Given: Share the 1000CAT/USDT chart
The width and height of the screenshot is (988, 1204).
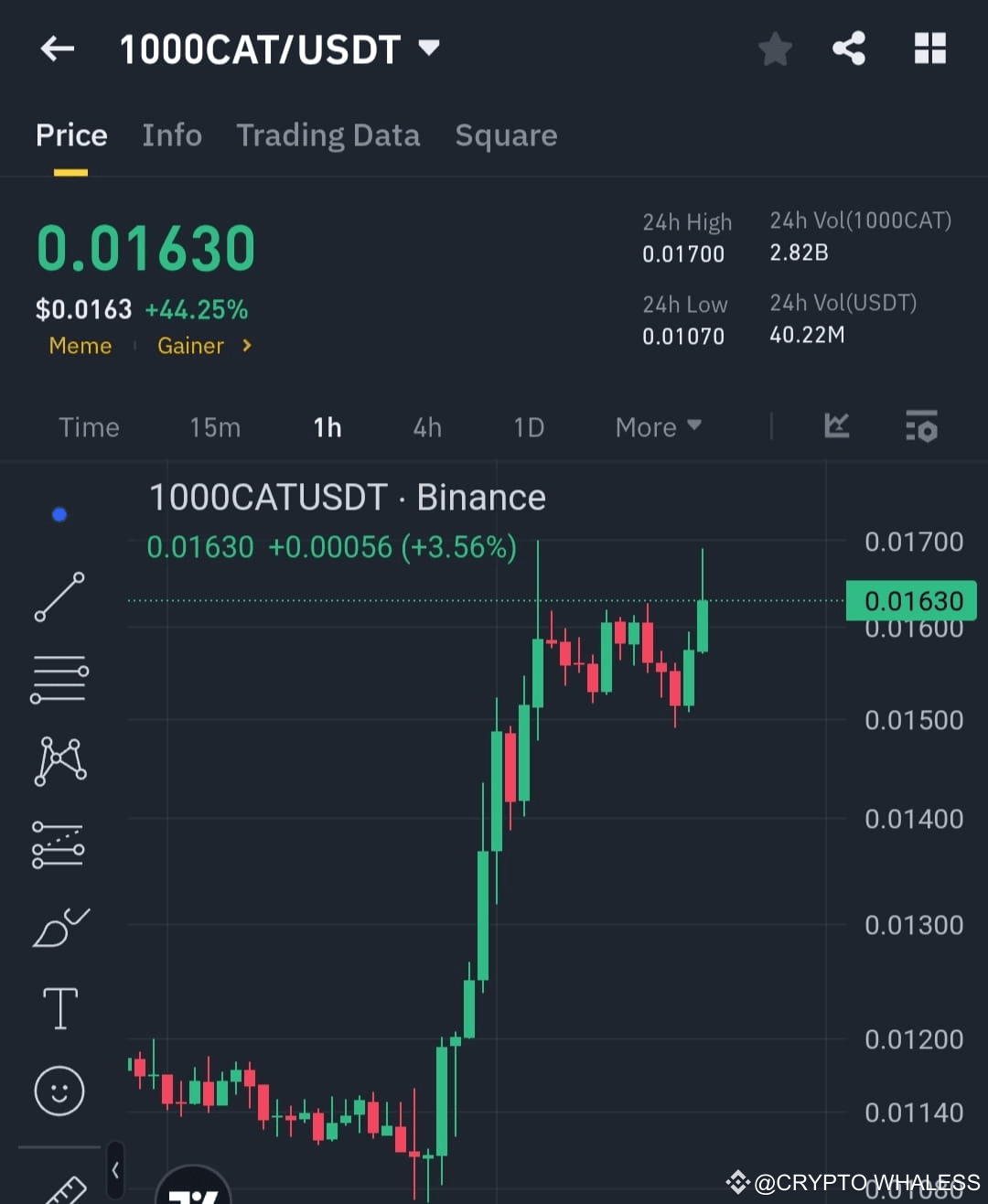Looking at the screenshot, I should pos(849,48).
